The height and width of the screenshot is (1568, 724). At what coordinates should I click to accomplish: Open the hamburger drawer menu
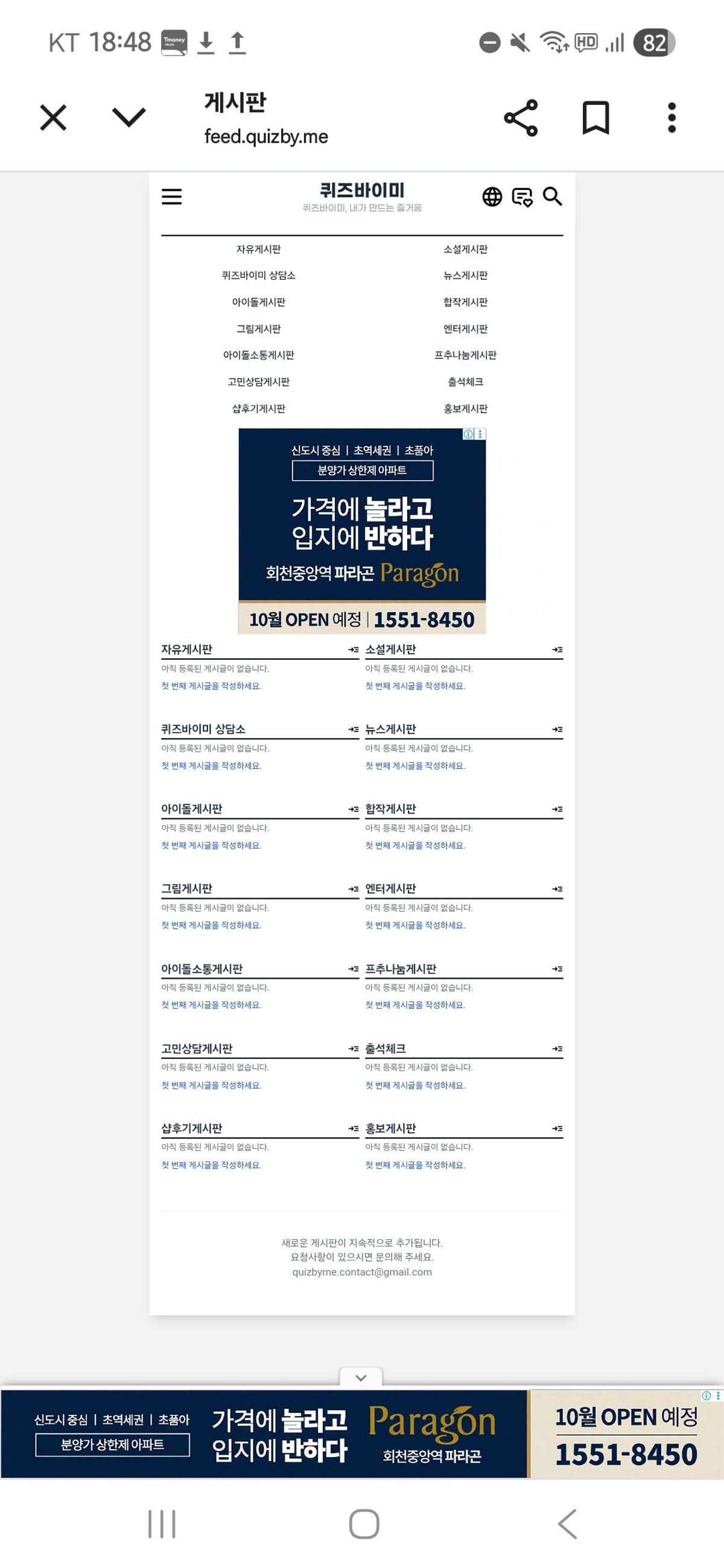pyautogui.click(x=172, y=197)
